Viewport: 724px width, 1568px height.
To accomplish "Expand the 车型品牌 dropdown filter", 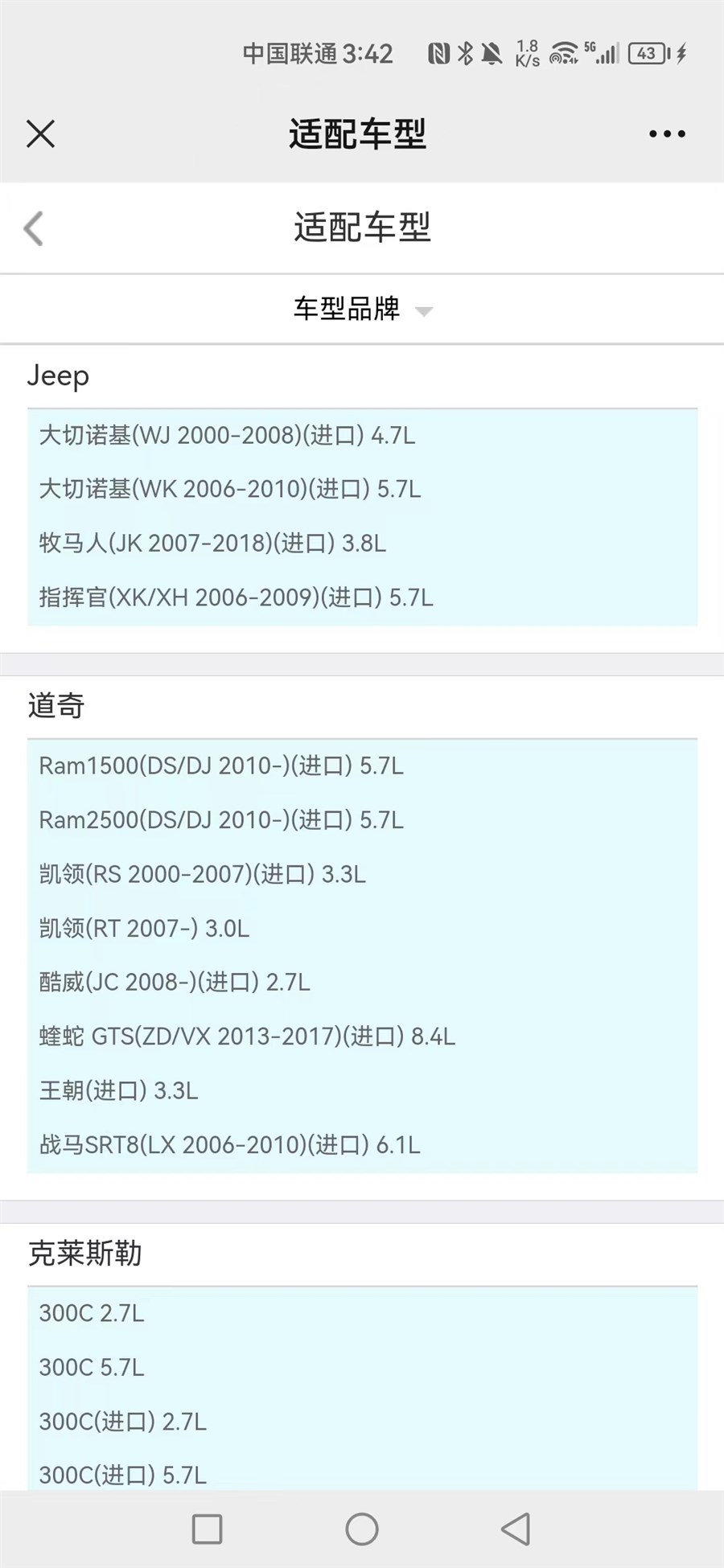I will tap(362, 309).
